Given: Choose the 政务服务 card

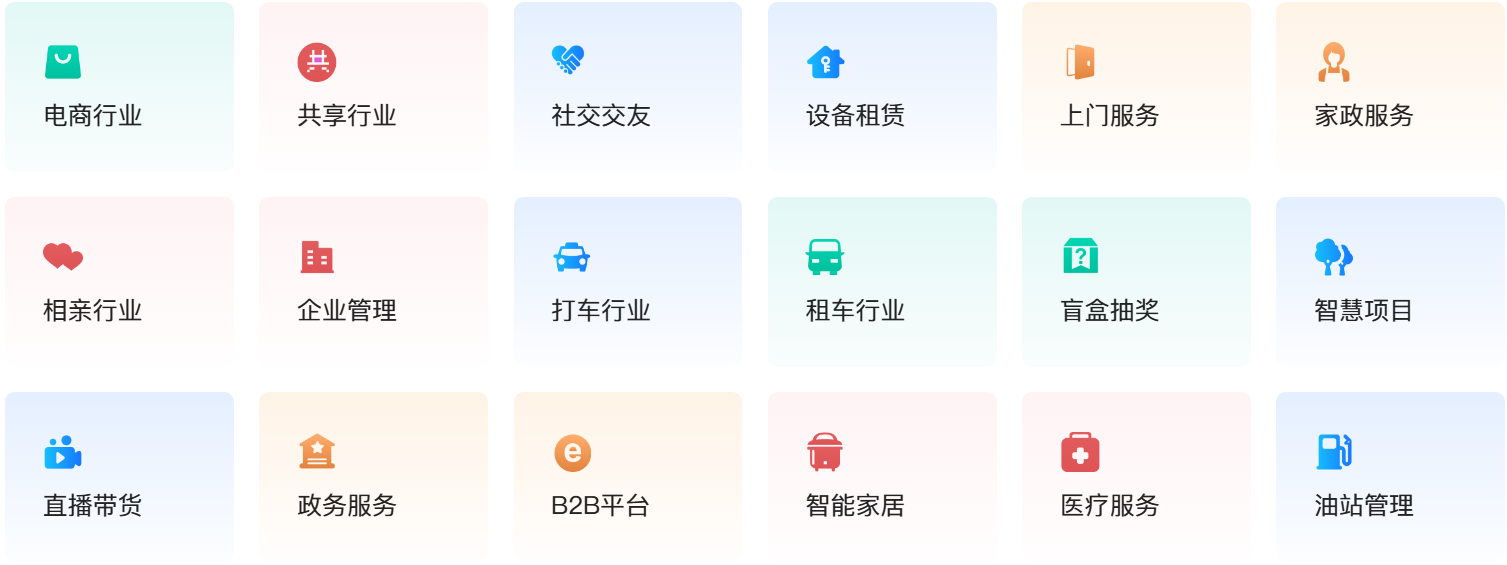Looking at the screenshot, I should [x=373, y=477].
